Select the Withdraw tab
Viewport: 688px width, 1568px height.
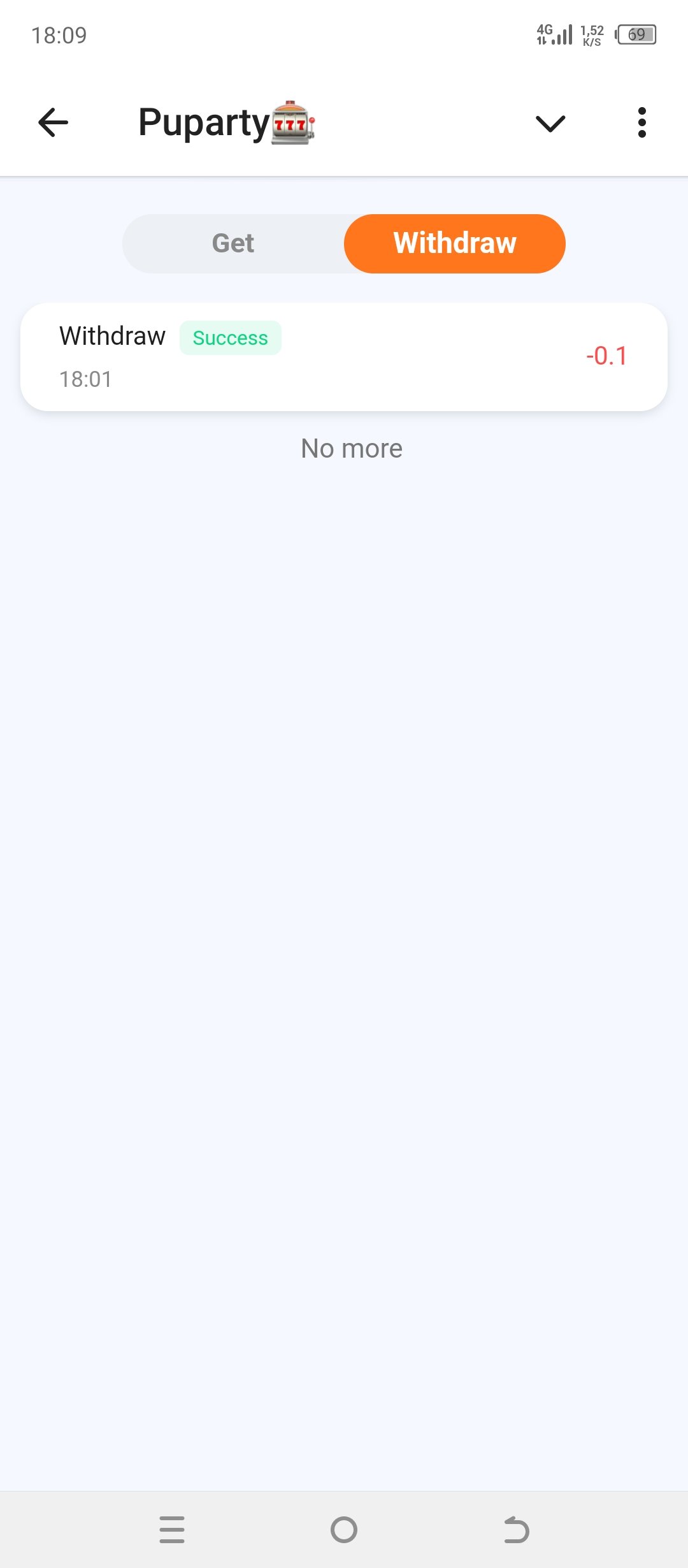coord(455,243)
